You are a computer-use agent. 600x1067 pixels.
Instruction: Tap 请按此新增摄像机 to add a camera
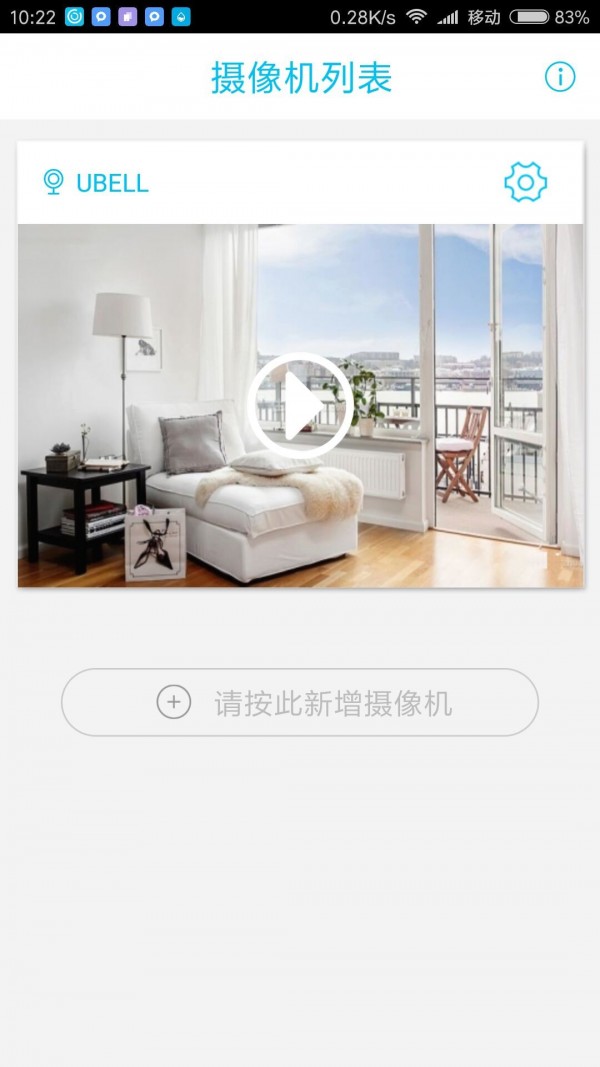click(300, 703)
